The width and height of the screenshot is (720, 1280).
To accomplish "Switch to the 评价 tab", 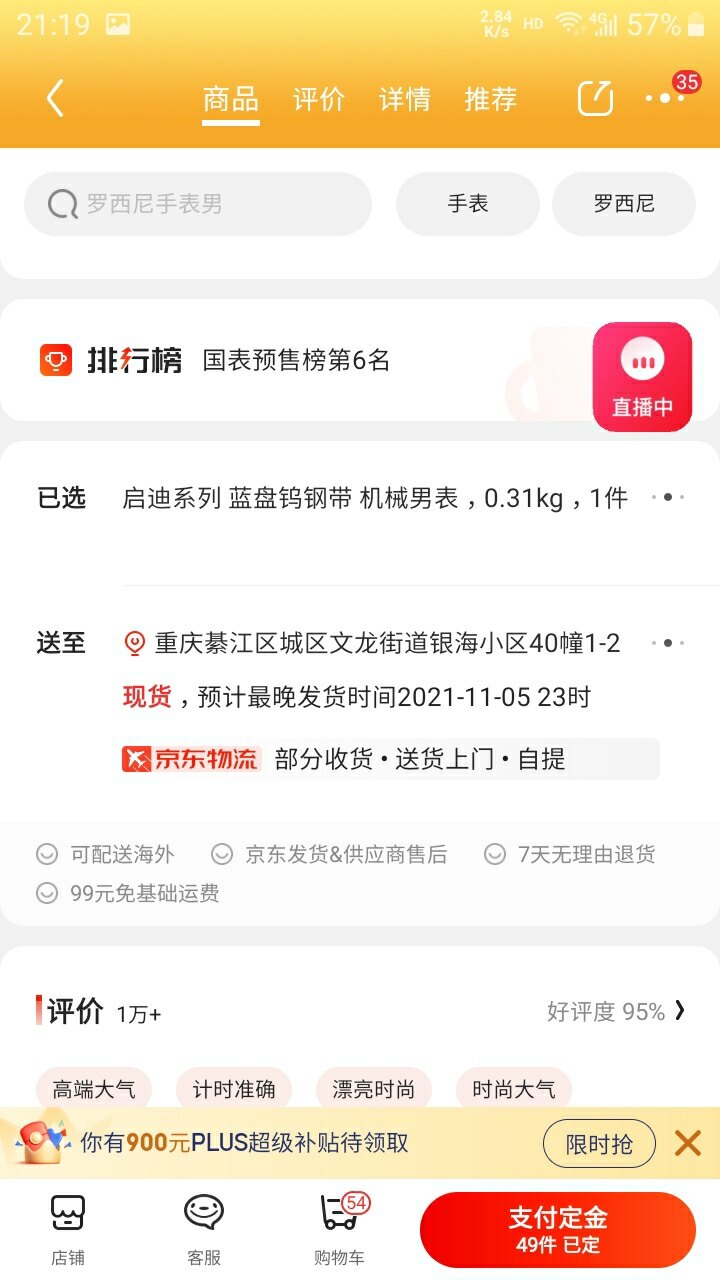I will pos(318,99).
